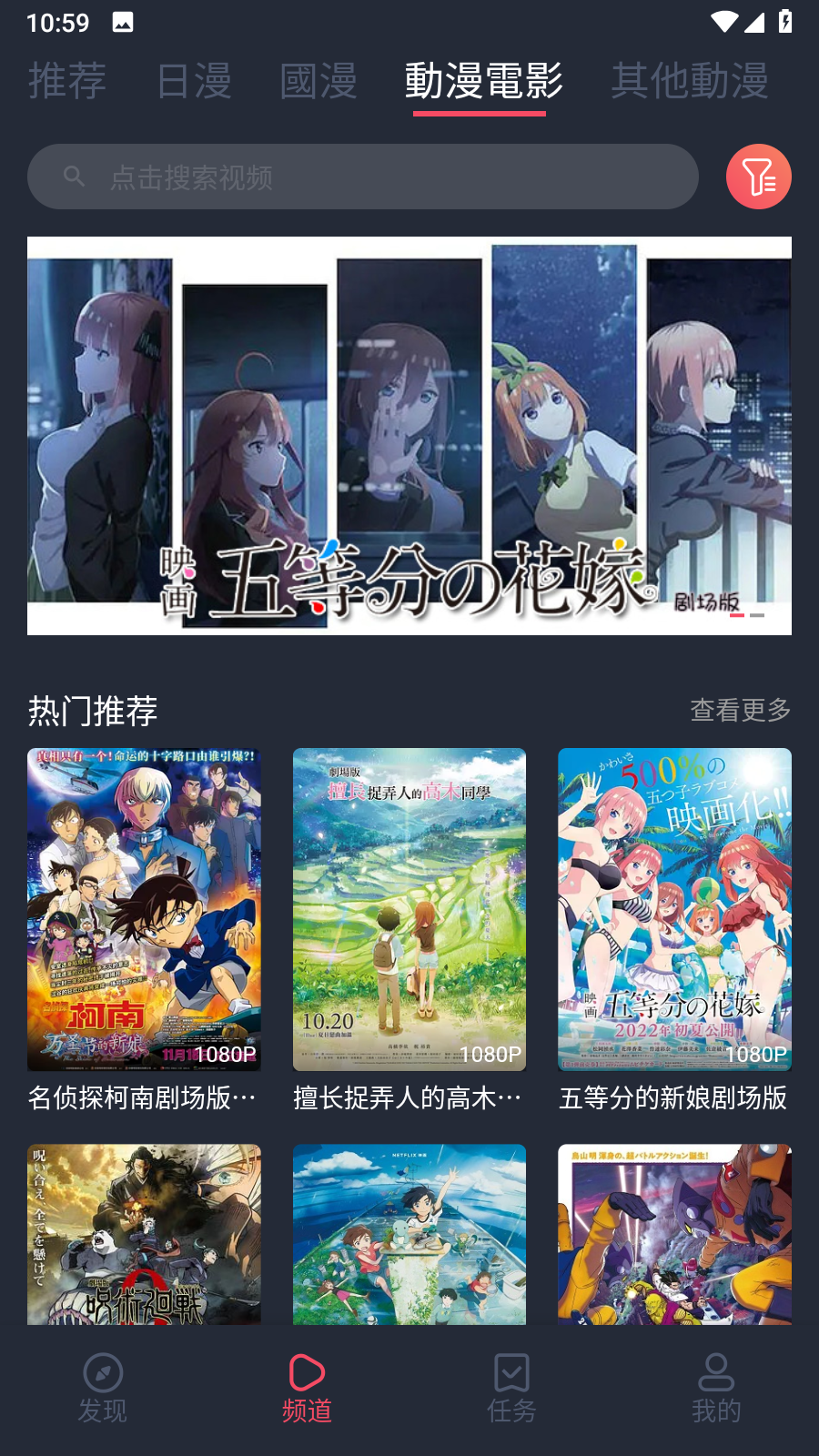Screen dimensions: 819x1456
Task: Open the 其他動漫 tab
Action: point(690,81)
